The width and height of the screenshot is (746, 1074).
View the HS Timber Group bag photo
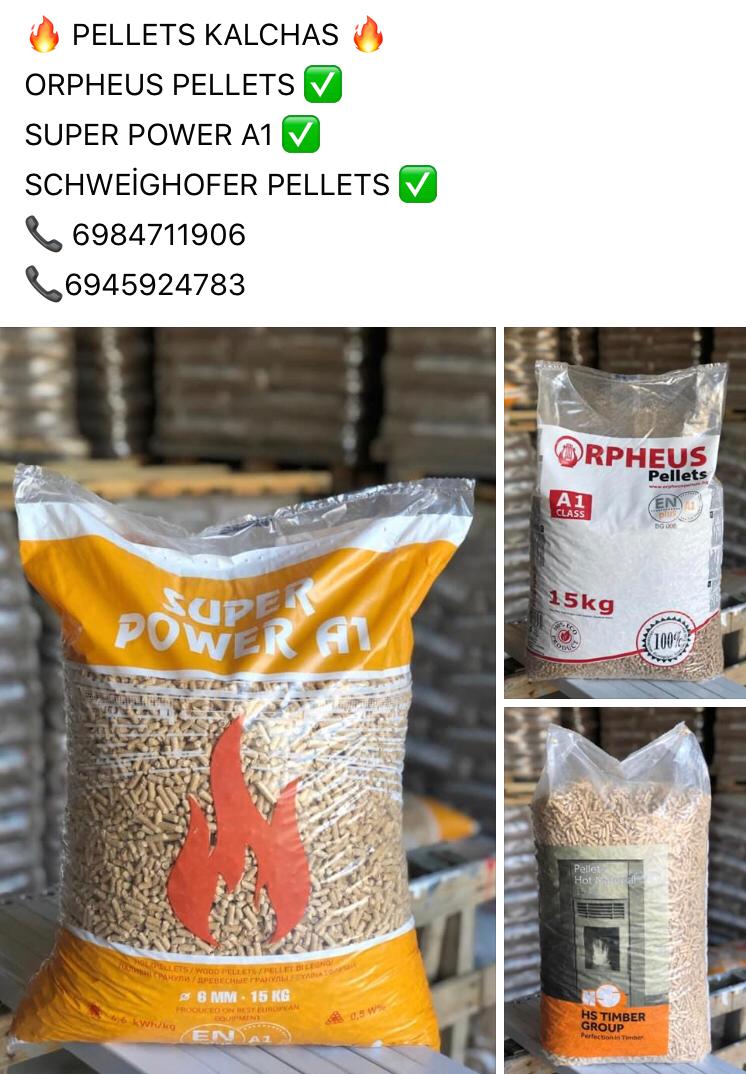625,890
